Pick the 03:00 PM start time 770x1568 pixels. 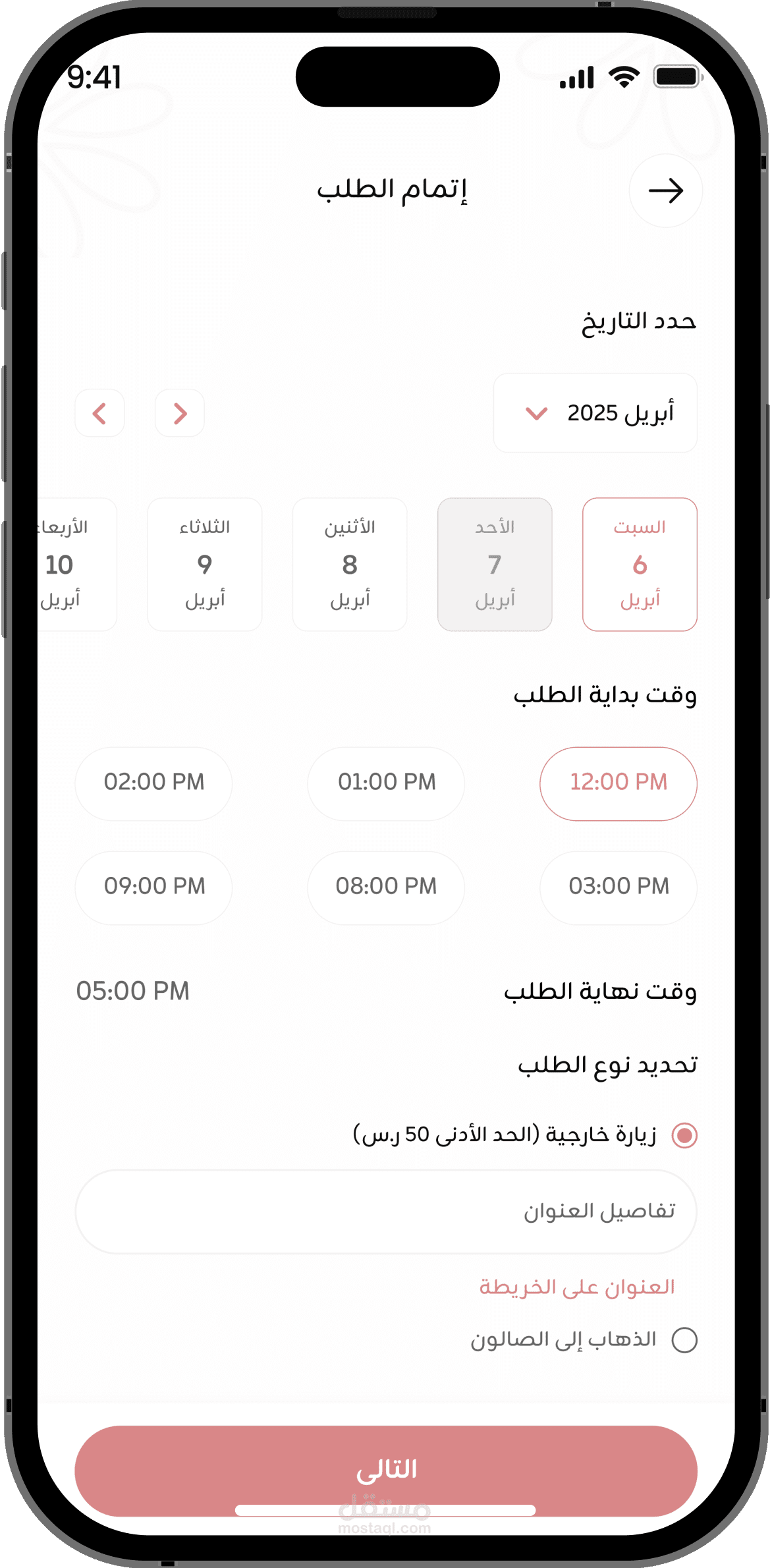tap(619, 887)
